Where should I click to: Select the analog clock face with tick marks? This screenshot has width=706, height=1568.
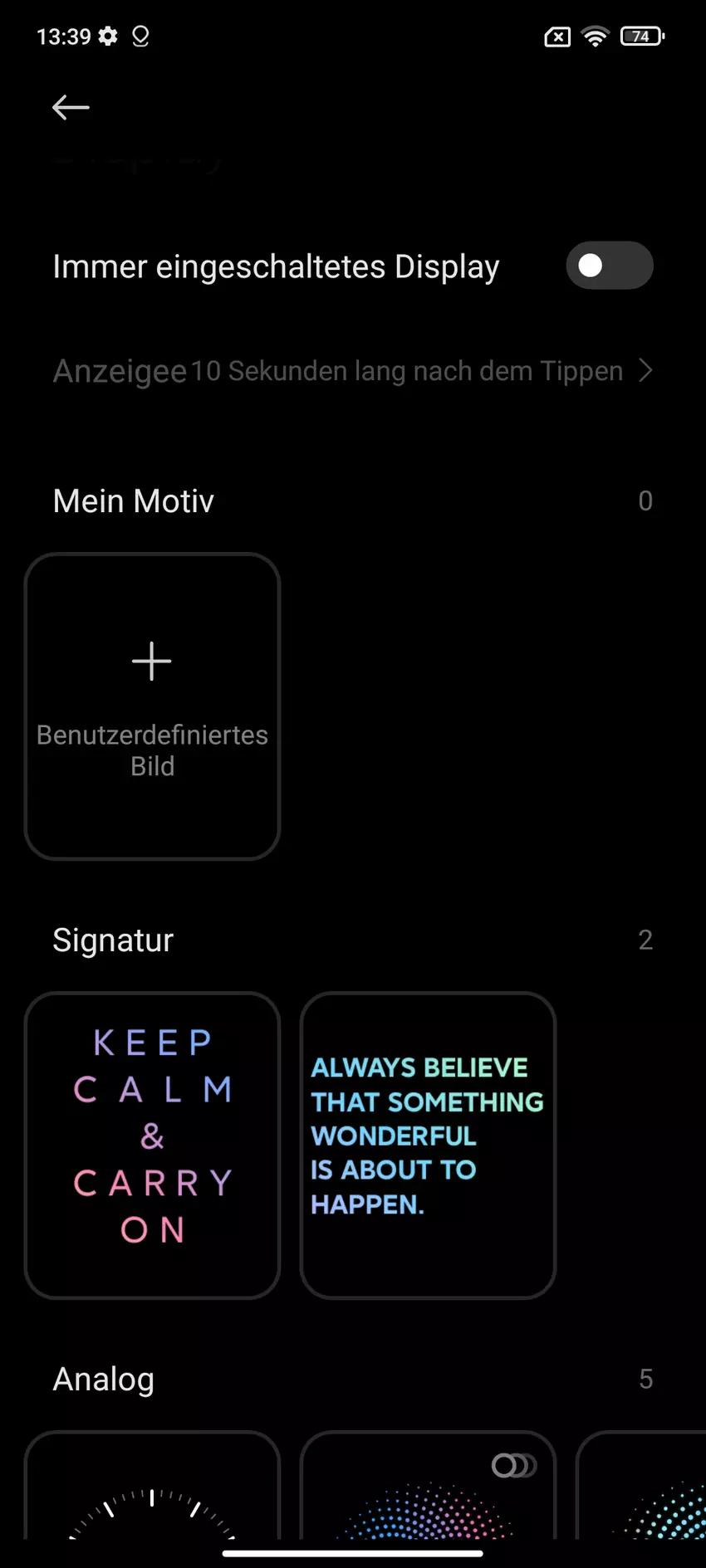152,1490
